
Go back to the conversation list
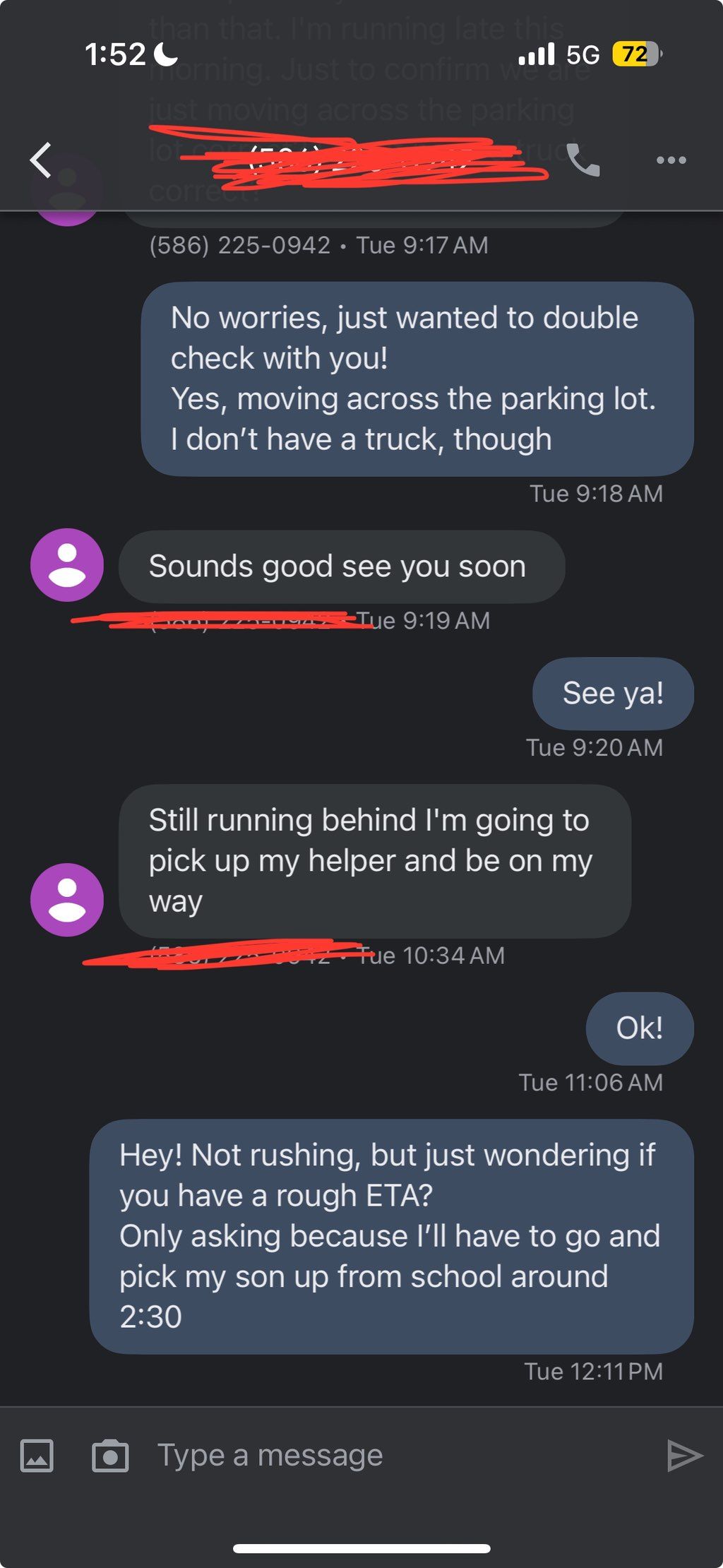(x=41, y=160)
